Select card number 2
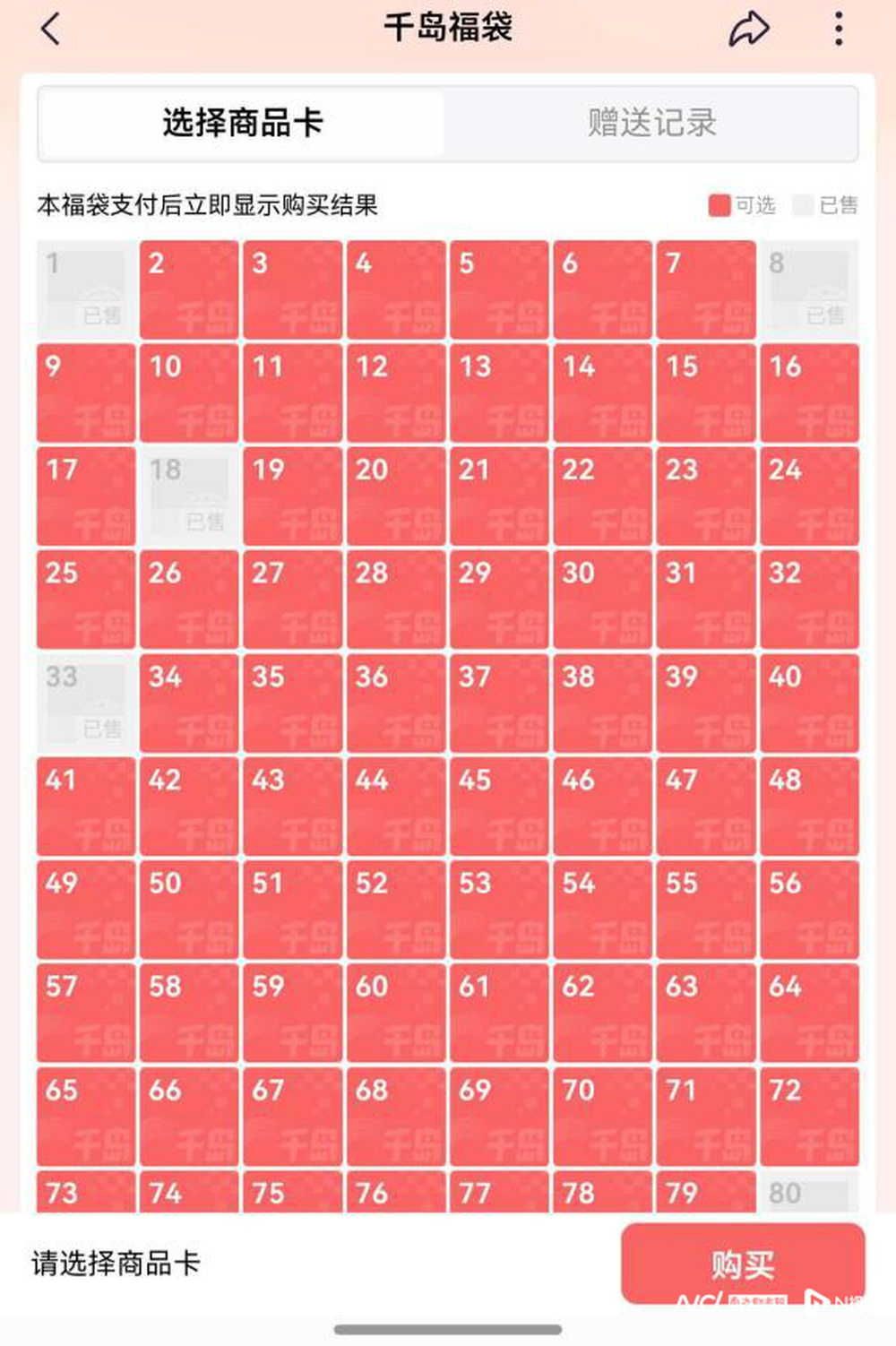The image size is (896, 1346). click(x=189, y=289)
